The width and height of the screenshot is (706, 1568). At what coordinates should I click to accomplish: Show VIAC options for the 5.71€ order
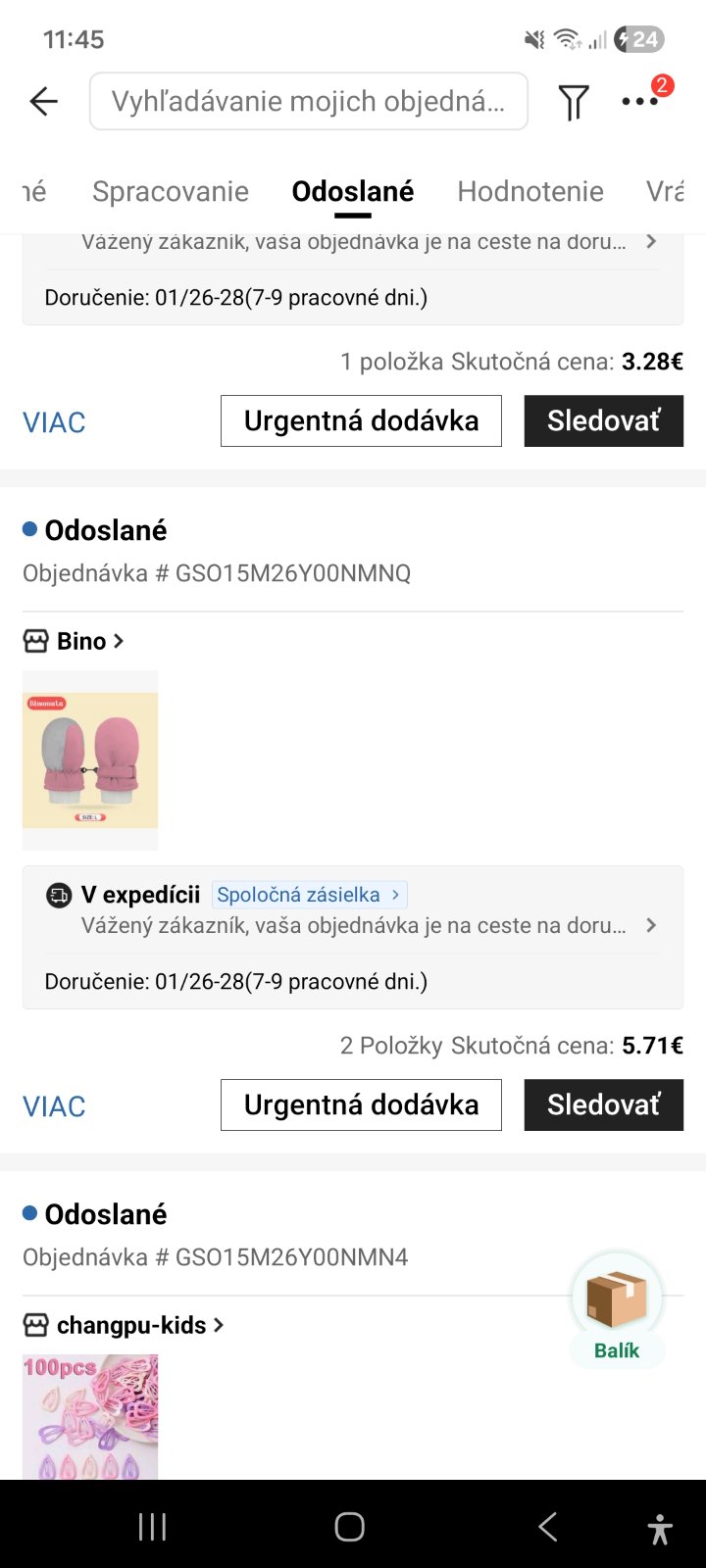tap(54, 1106)
